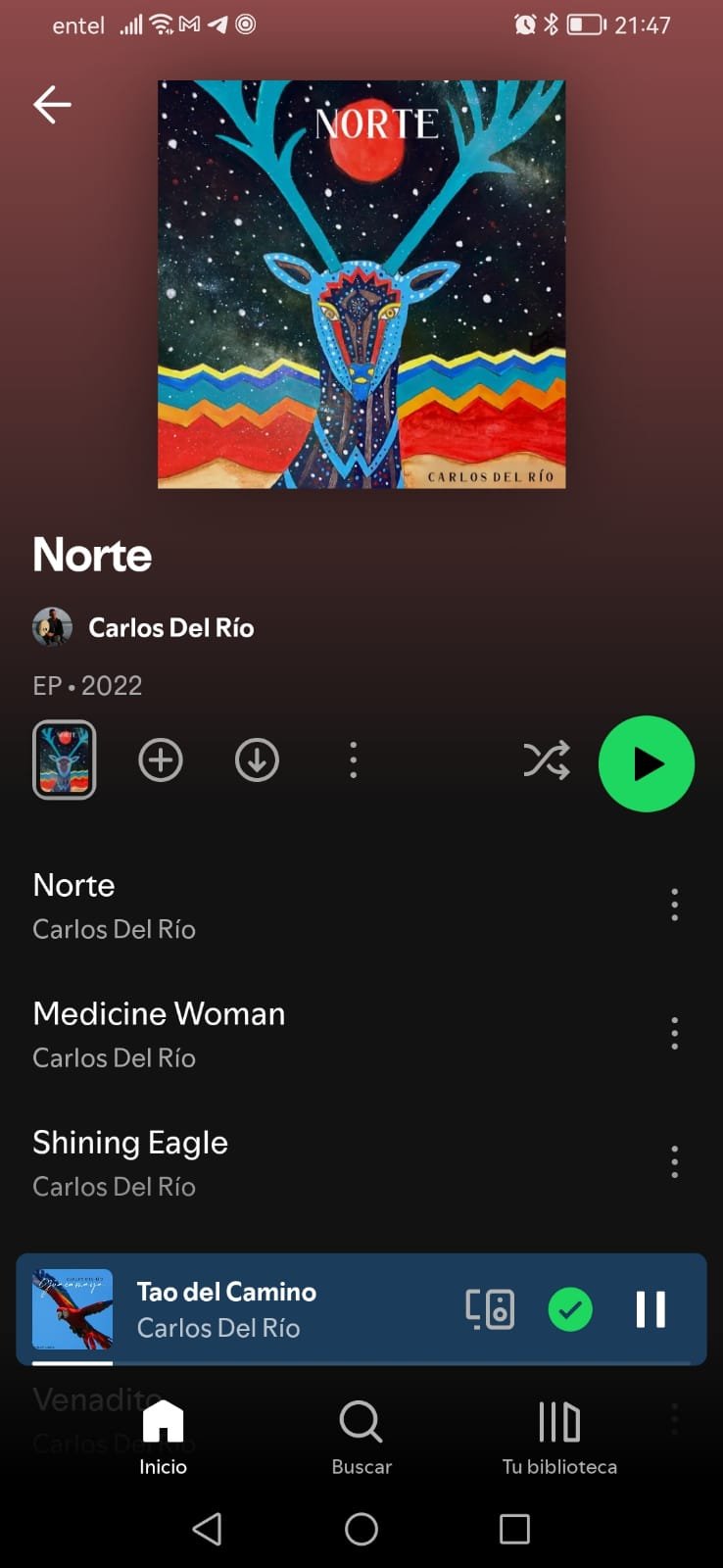Toggle shuffle for this EP
This screenshot has height=1568, width=723.
pyautogui.click(x=546, y=760)
